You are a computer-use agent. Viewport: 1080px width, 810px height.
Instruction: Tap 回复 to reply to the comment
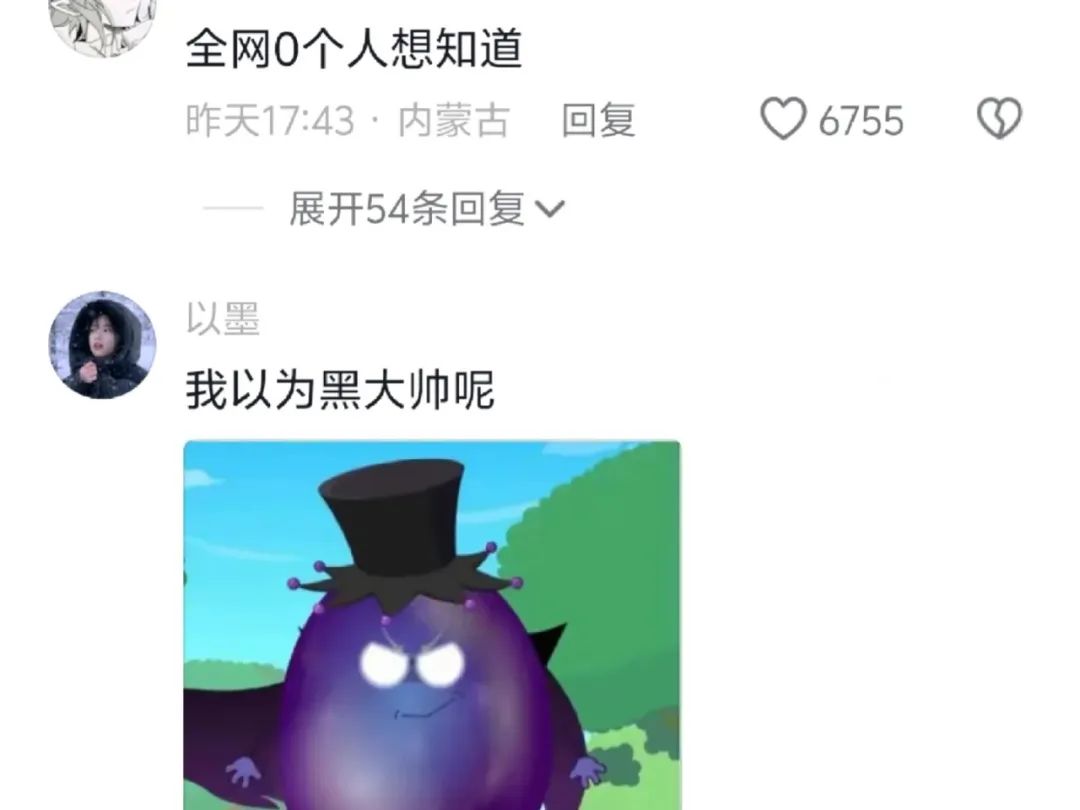[x=598, y=121]
